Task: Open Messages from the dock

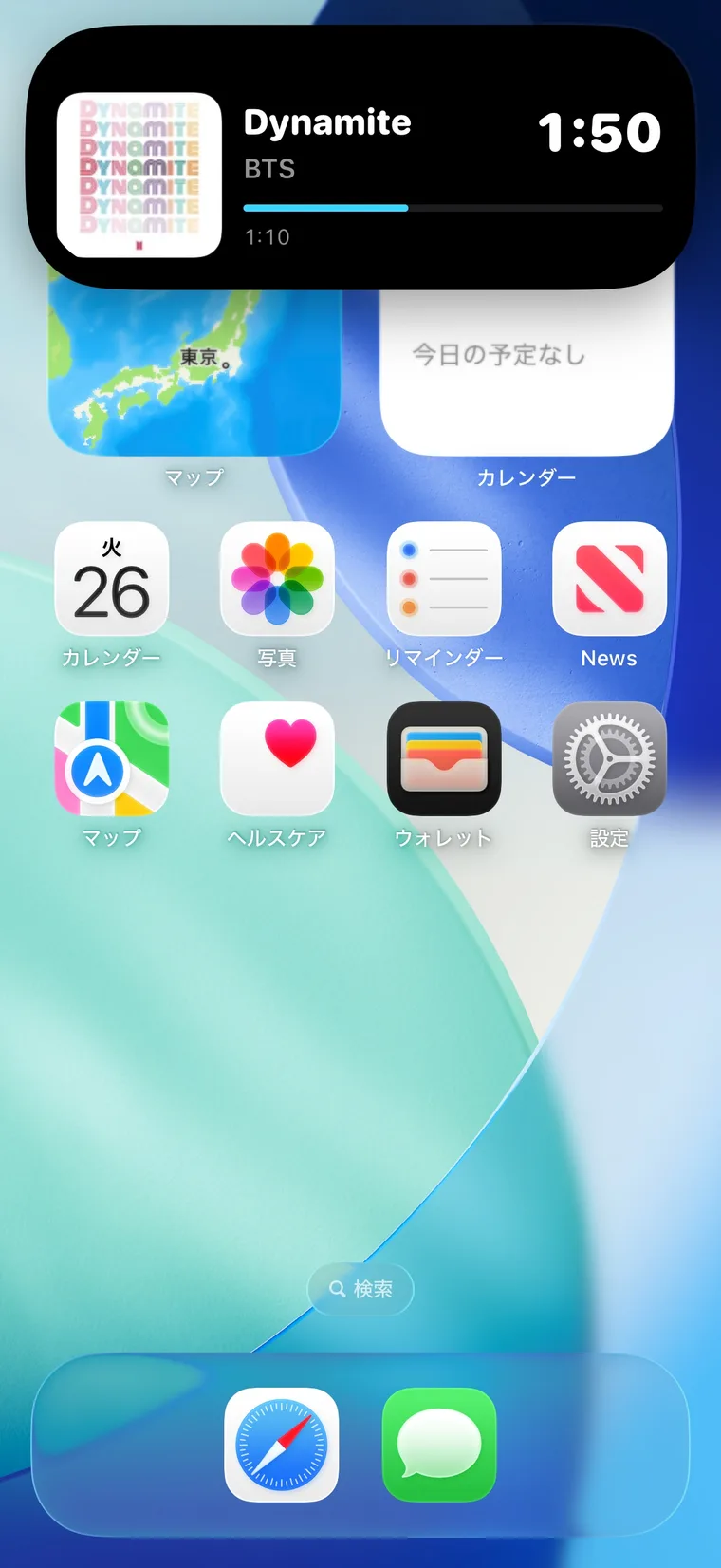Action: tap(439, 1445)
